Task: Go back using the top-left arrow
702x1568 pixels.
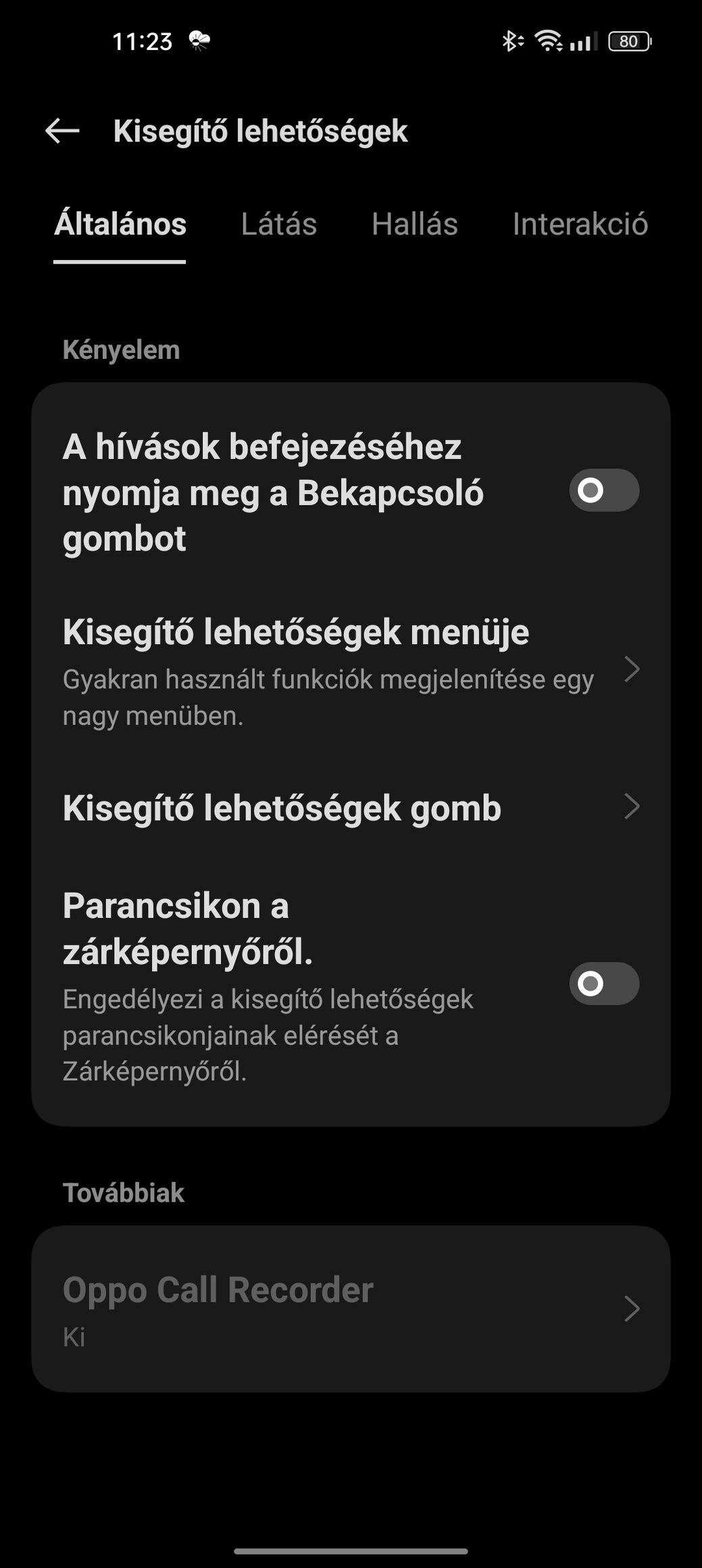Action: tap(62, 131)
